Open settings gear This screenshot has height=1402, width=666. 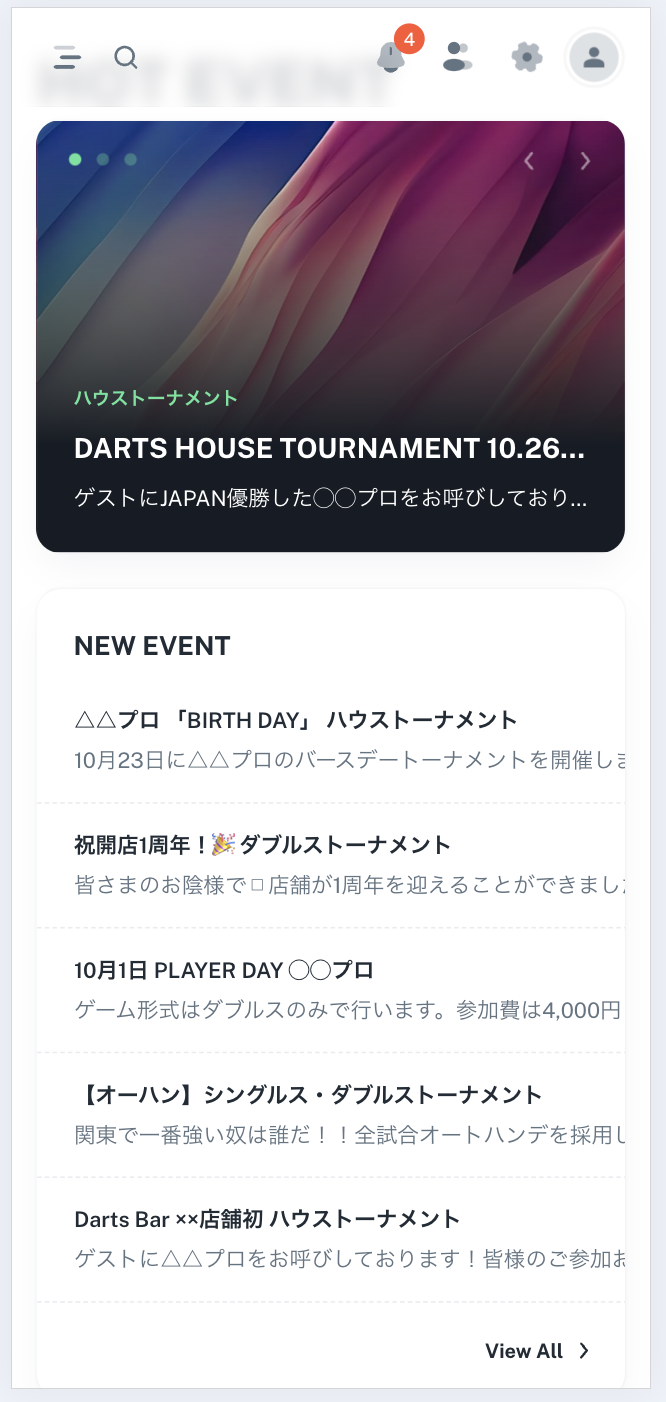[x=526, y=57]
